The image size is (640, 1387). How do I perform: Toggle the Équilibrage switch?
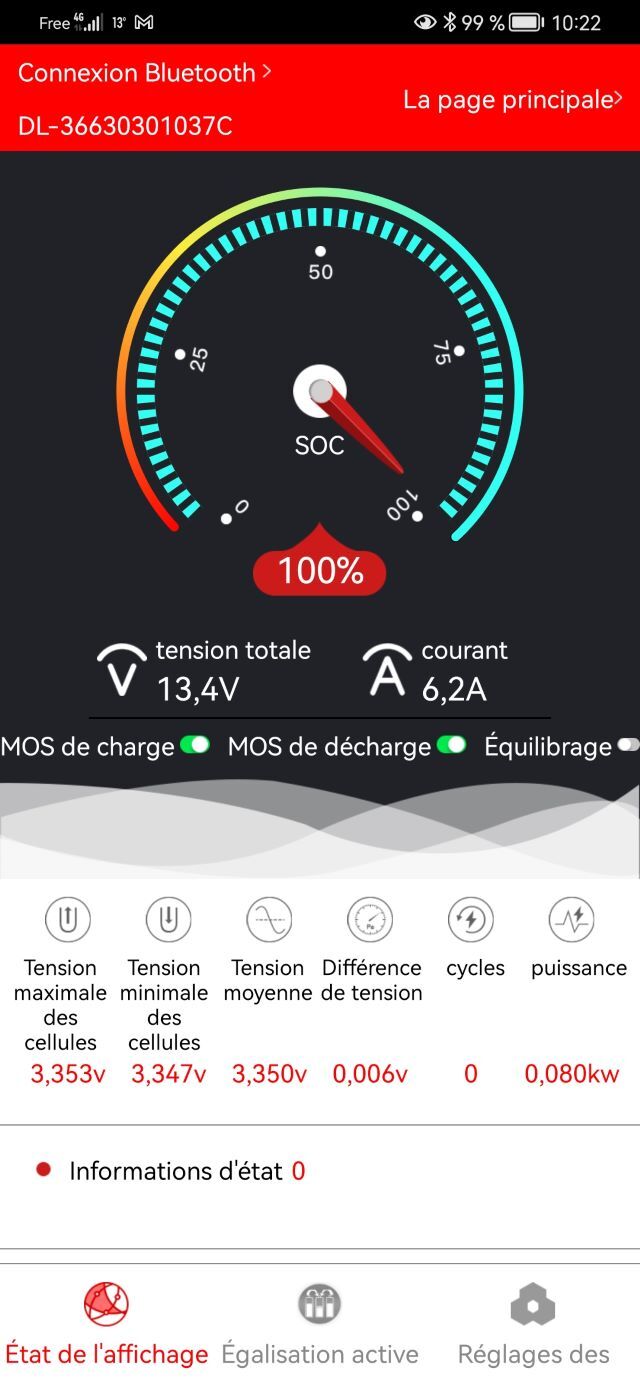628,745
